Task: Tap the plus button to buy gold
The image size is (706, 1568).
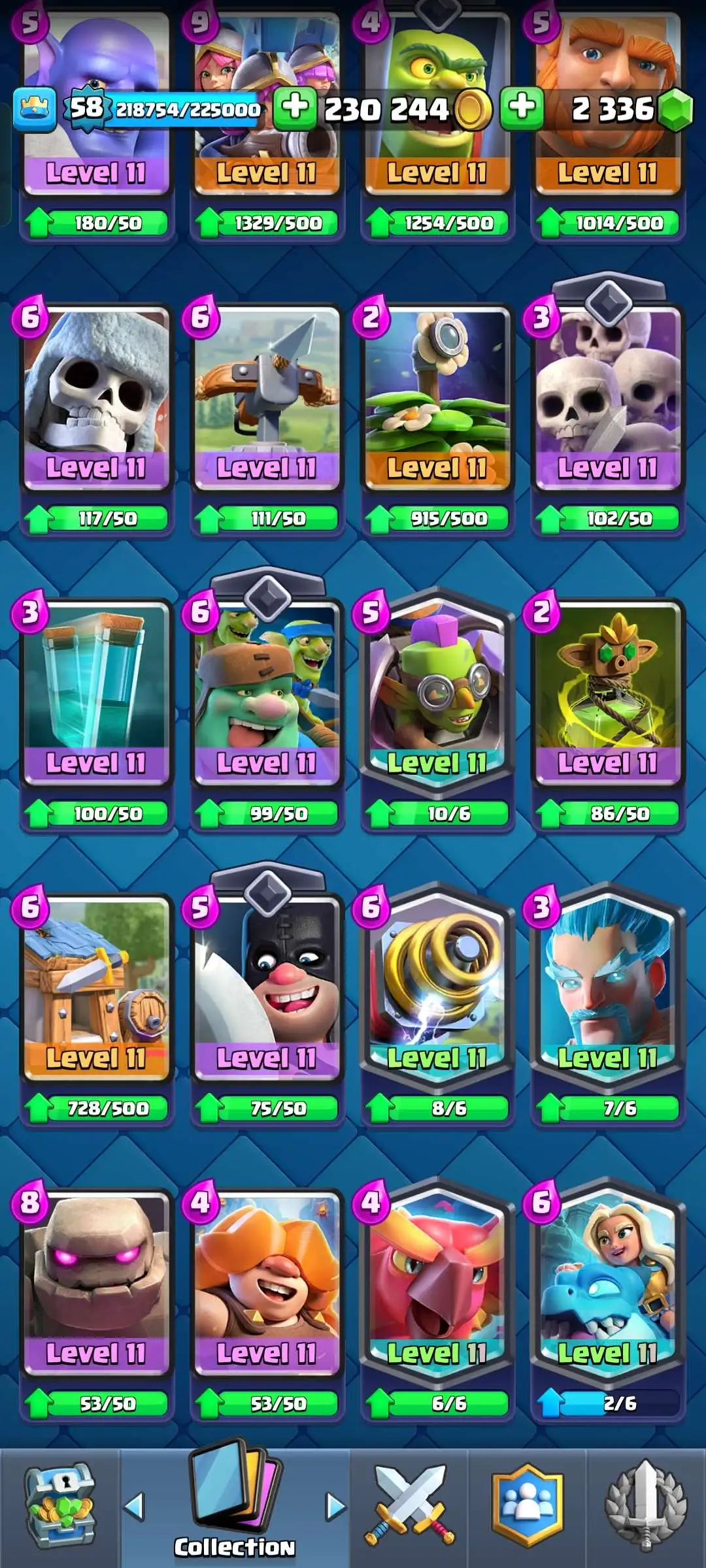Action: tap(295, 106)
